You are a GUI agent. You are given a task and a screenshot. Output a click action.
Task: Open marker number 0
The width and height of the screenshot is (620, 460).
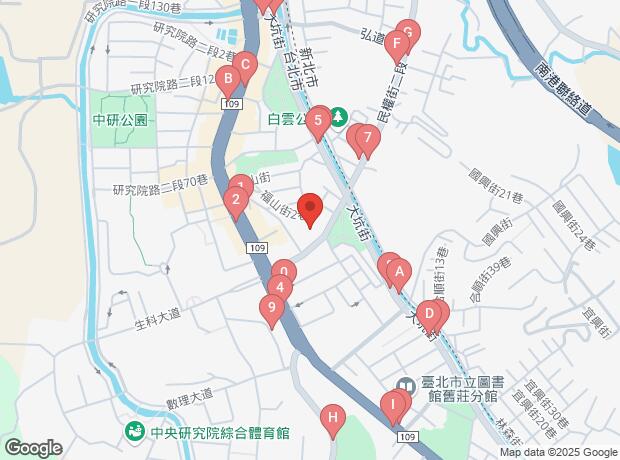click(284, 272)
